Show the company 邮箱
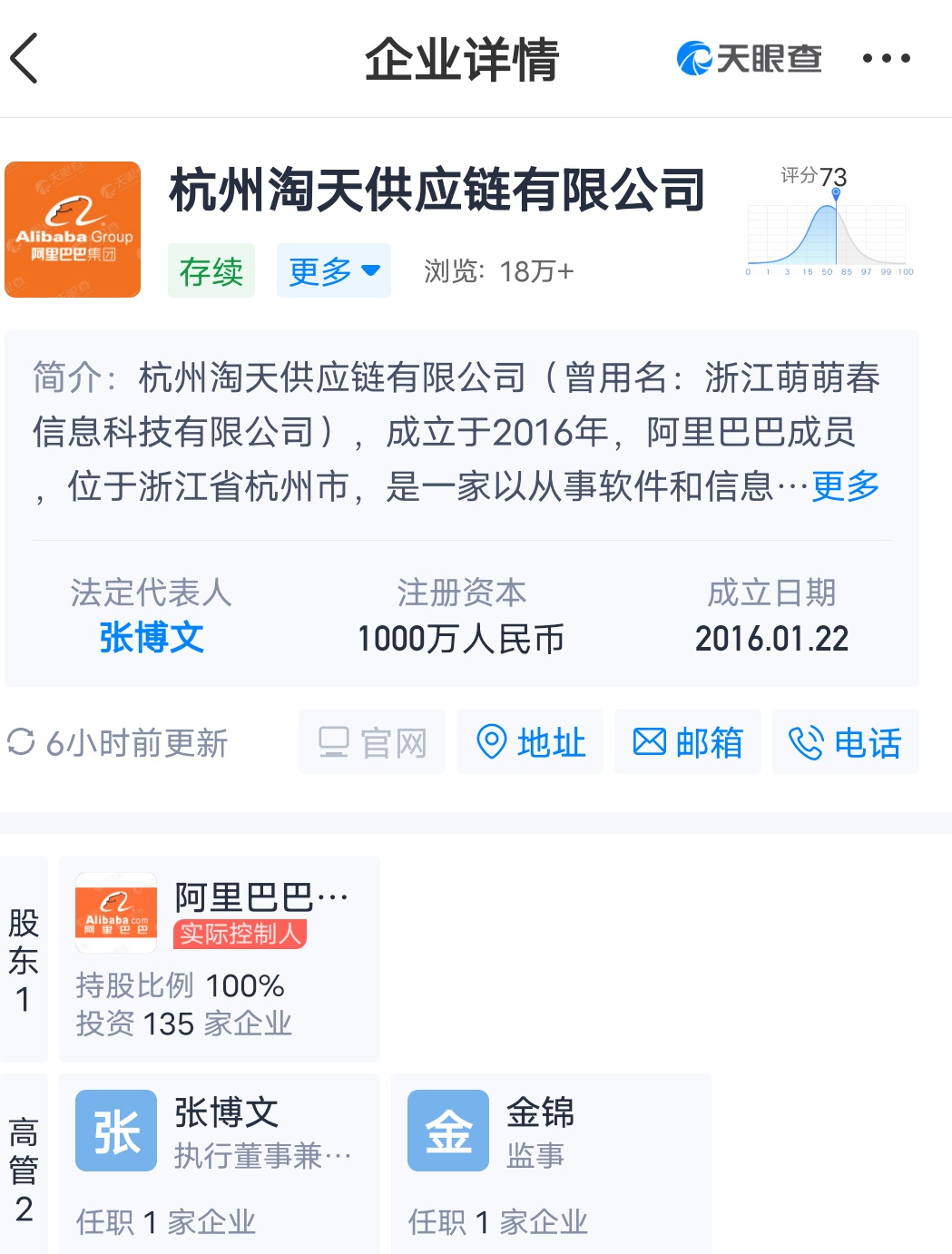Viewport: 952px width, 1254px height. (687, 742)
